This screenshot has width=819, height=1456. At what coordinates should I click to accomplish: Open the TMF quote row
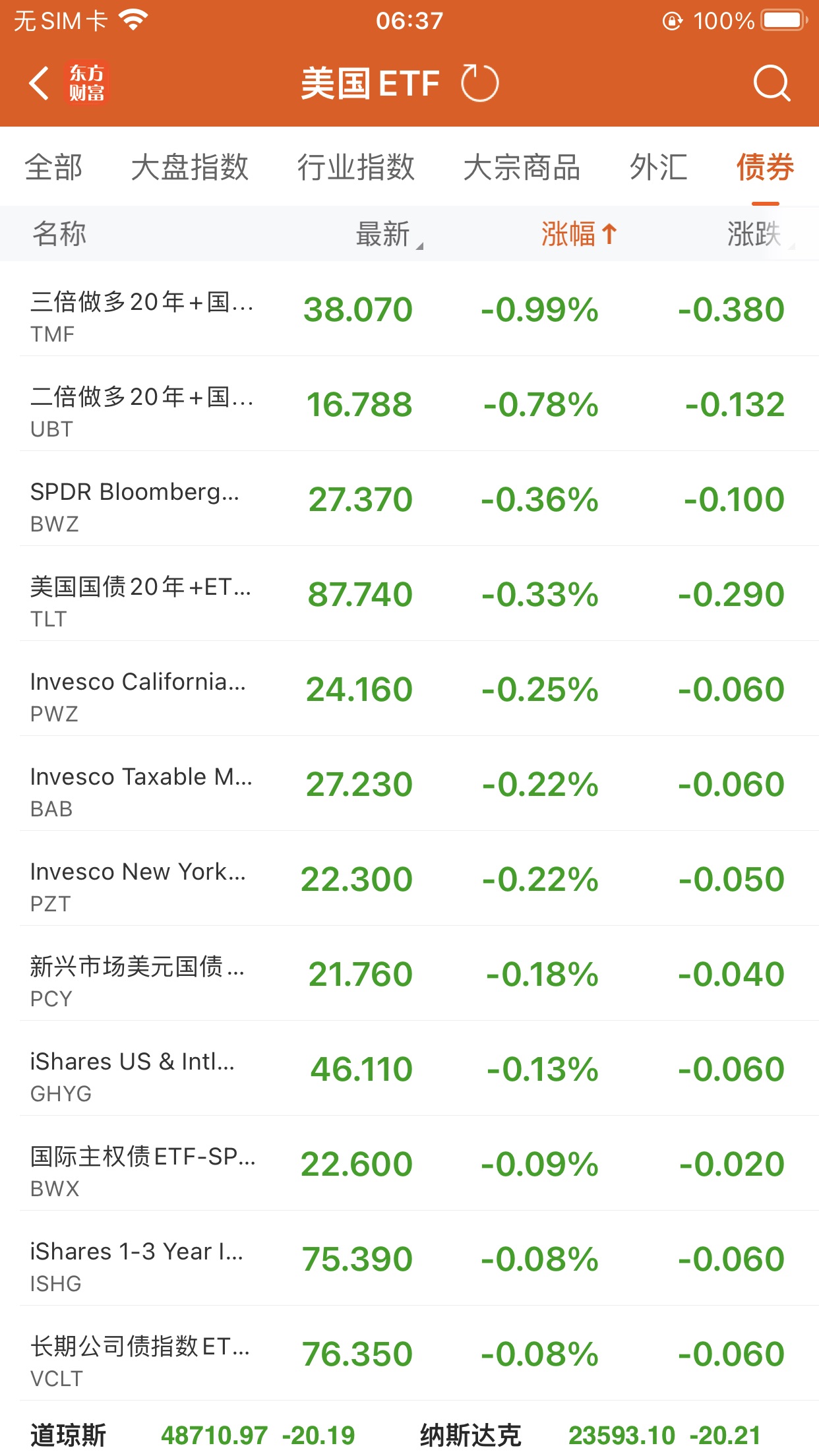pos(409,309)
